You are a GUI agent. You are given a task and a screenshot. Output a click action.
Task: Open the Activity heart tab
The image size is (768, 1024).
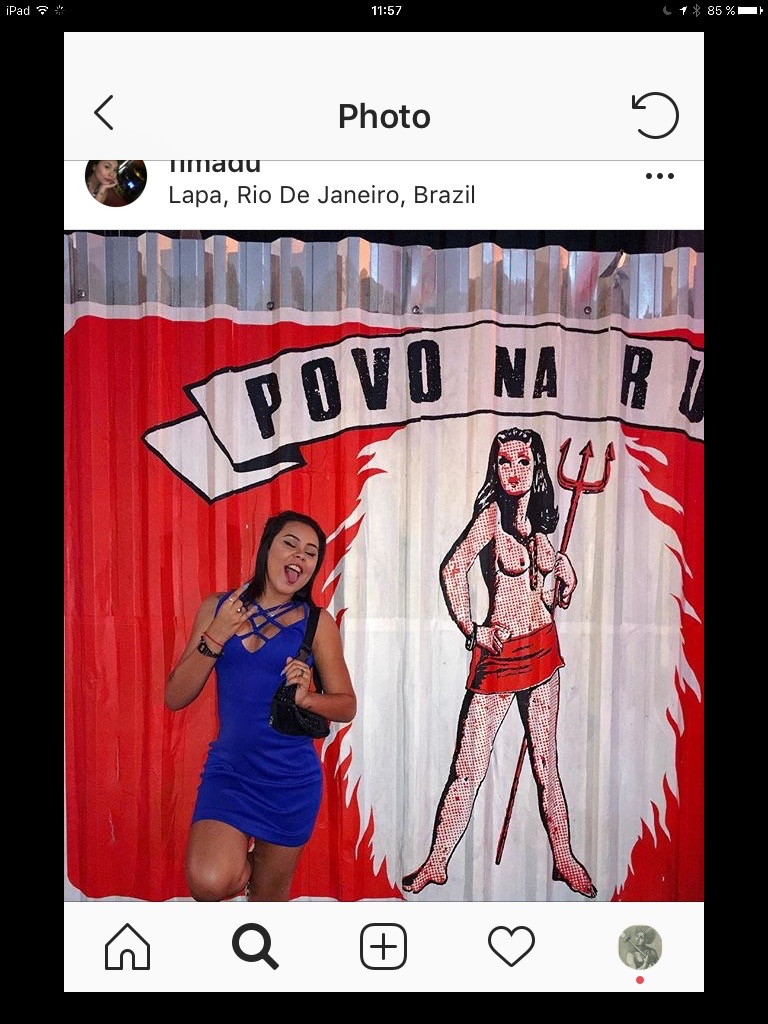click(x=511, y=946)
